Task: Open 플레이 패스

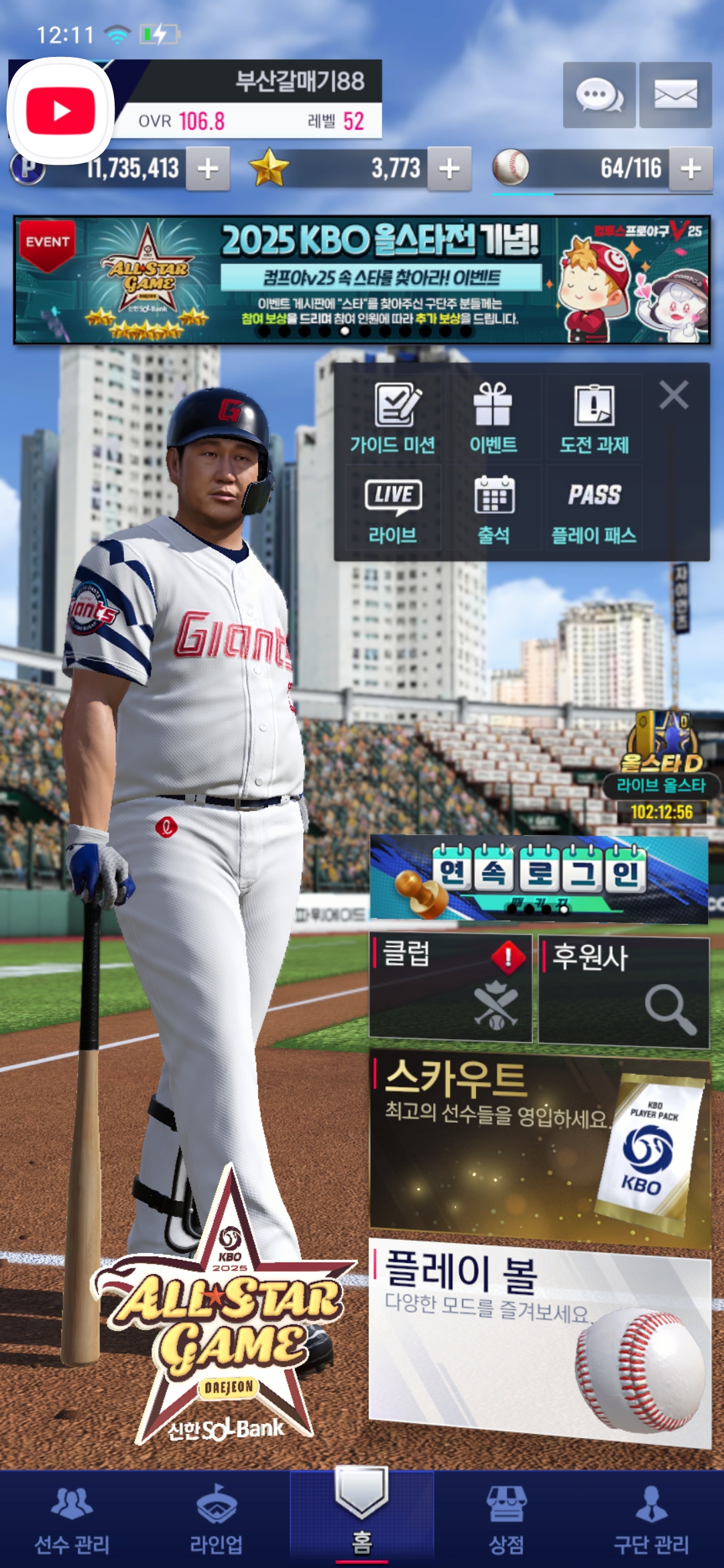Action: 594,509
